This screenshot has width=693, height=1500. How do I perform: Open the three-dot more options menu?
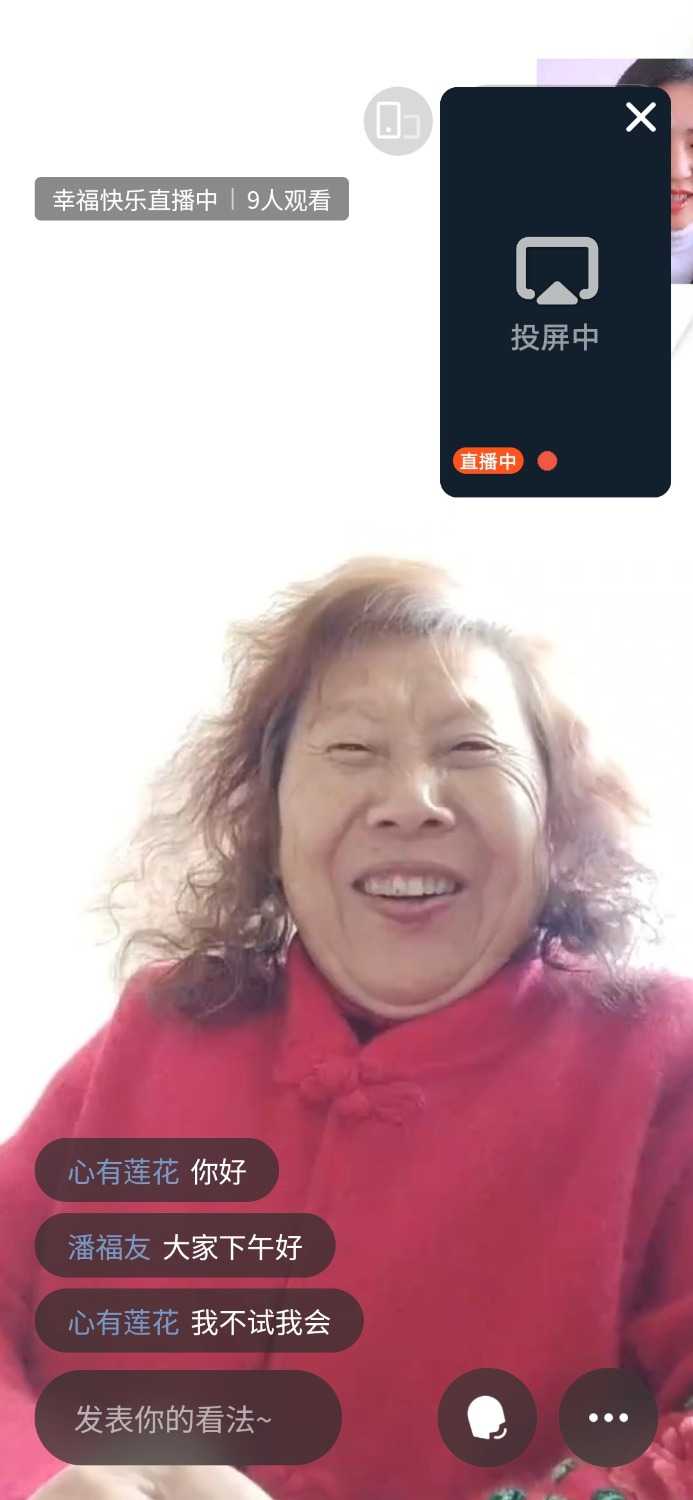pos(608,1417)
